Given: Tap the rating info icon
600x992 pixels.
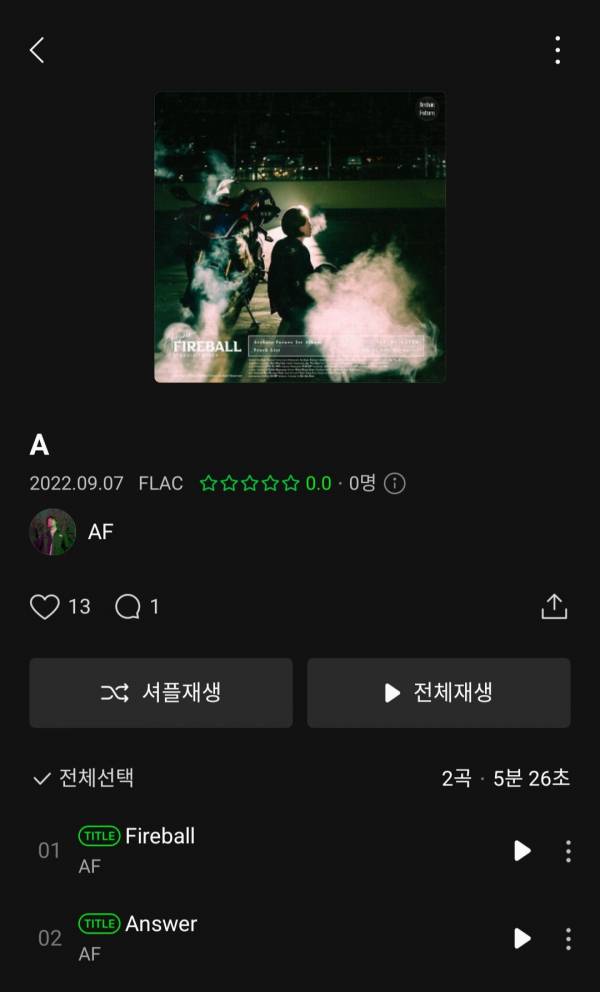Looking at the screenshot, I should pyautogui.click(x=395, y=483).
